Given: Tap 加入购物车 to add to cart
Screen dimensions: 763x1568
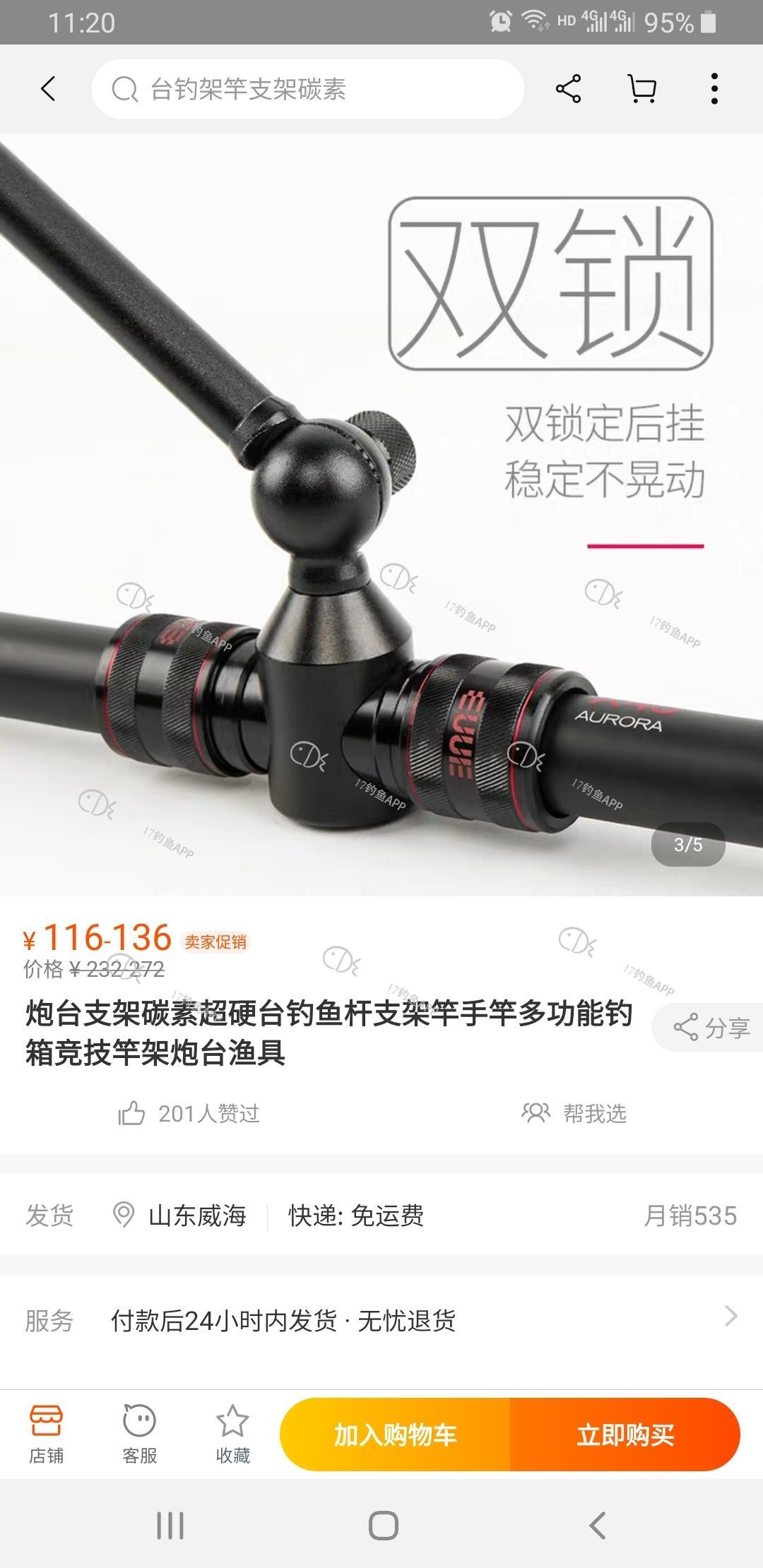Looking at the screenshot, I should tap(395, 1435).
